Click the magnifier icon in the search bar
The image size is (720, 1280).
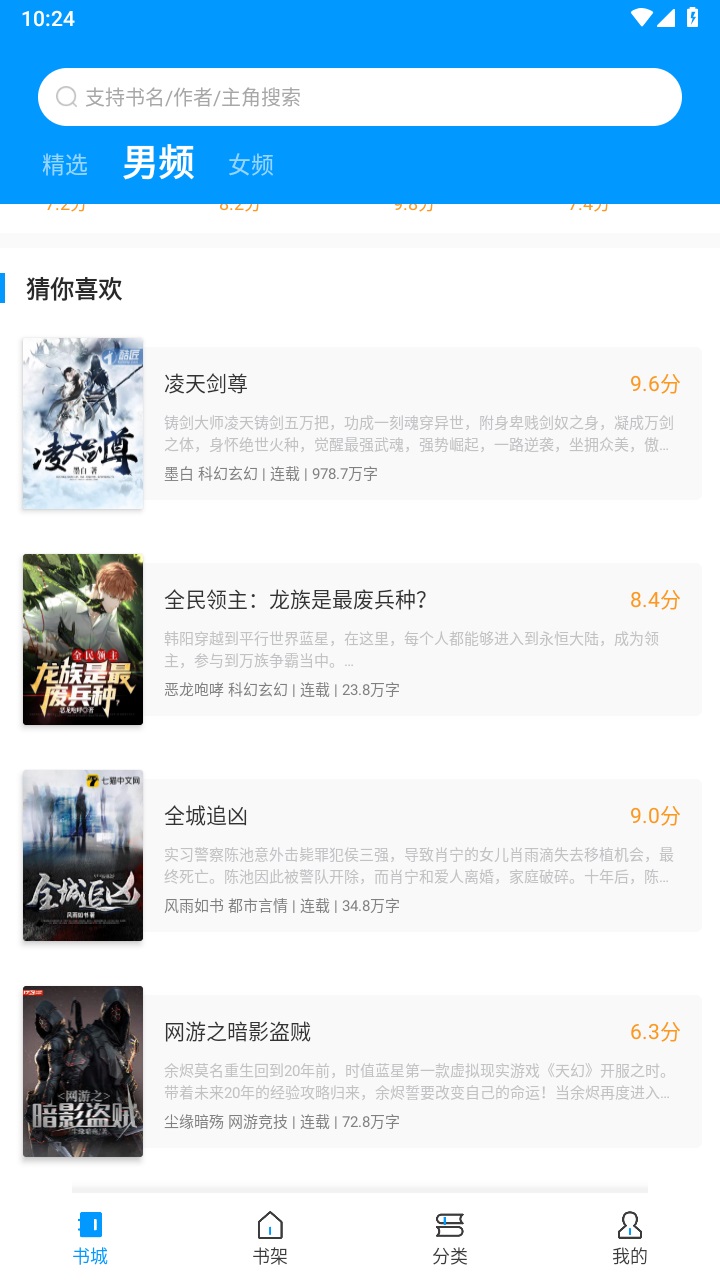66,96
